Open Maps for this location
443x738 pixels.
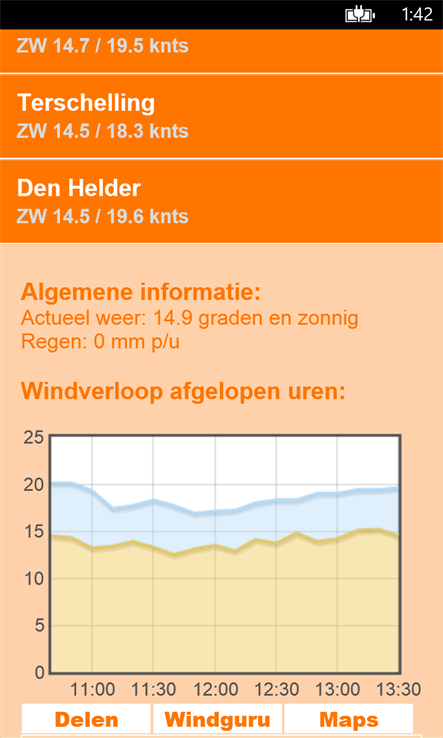point(348,720)
